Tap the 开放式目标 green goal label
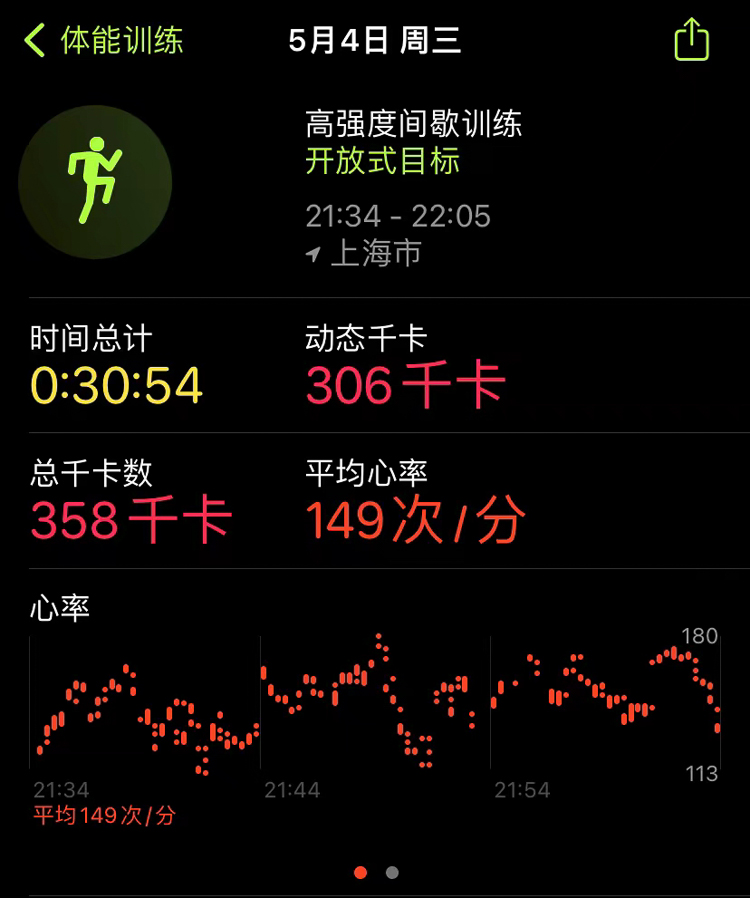 pos(383,162)
